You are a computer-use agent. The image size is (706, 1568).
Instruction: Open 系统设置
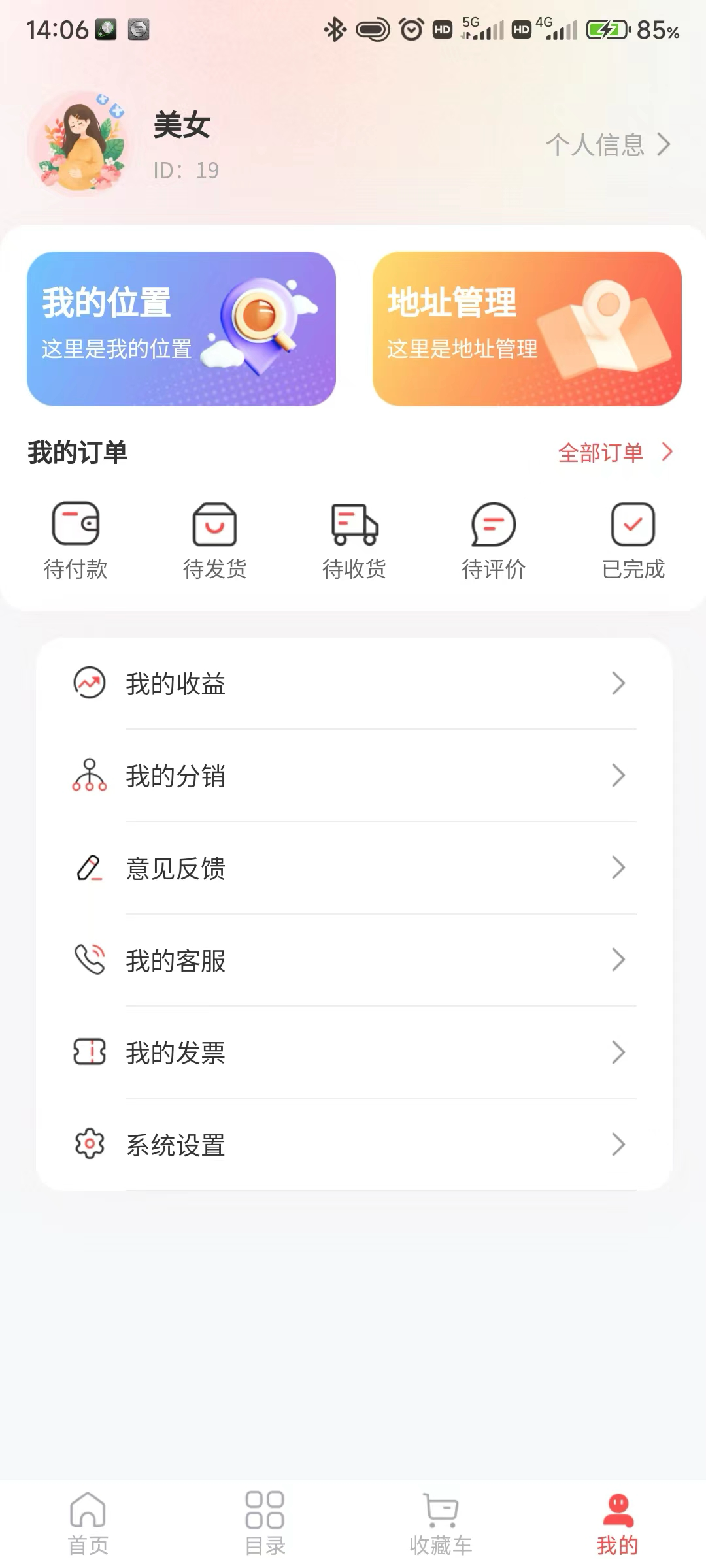click(354, 1145)
